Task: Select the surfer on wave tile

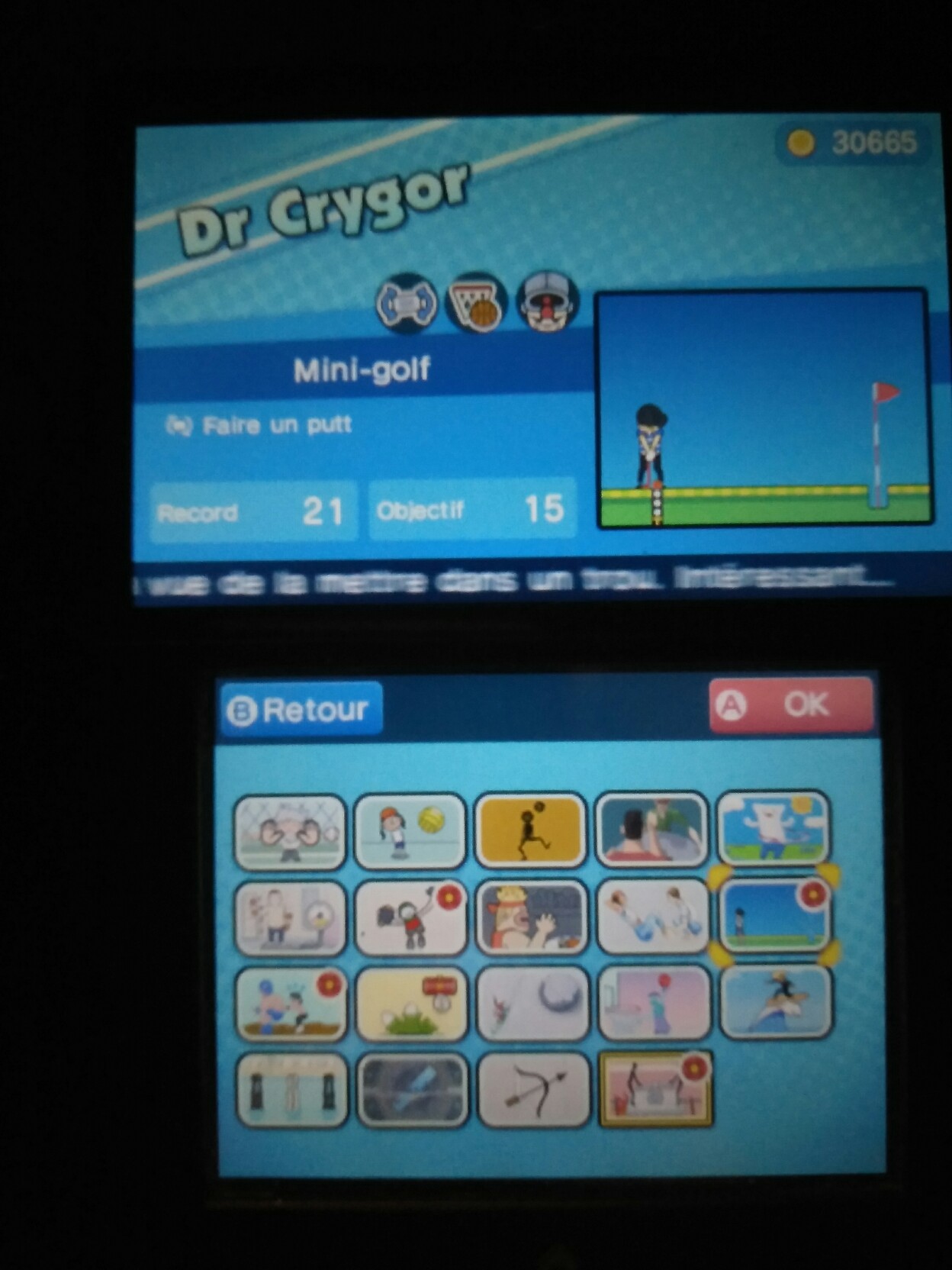Action: pos(775,1001)
